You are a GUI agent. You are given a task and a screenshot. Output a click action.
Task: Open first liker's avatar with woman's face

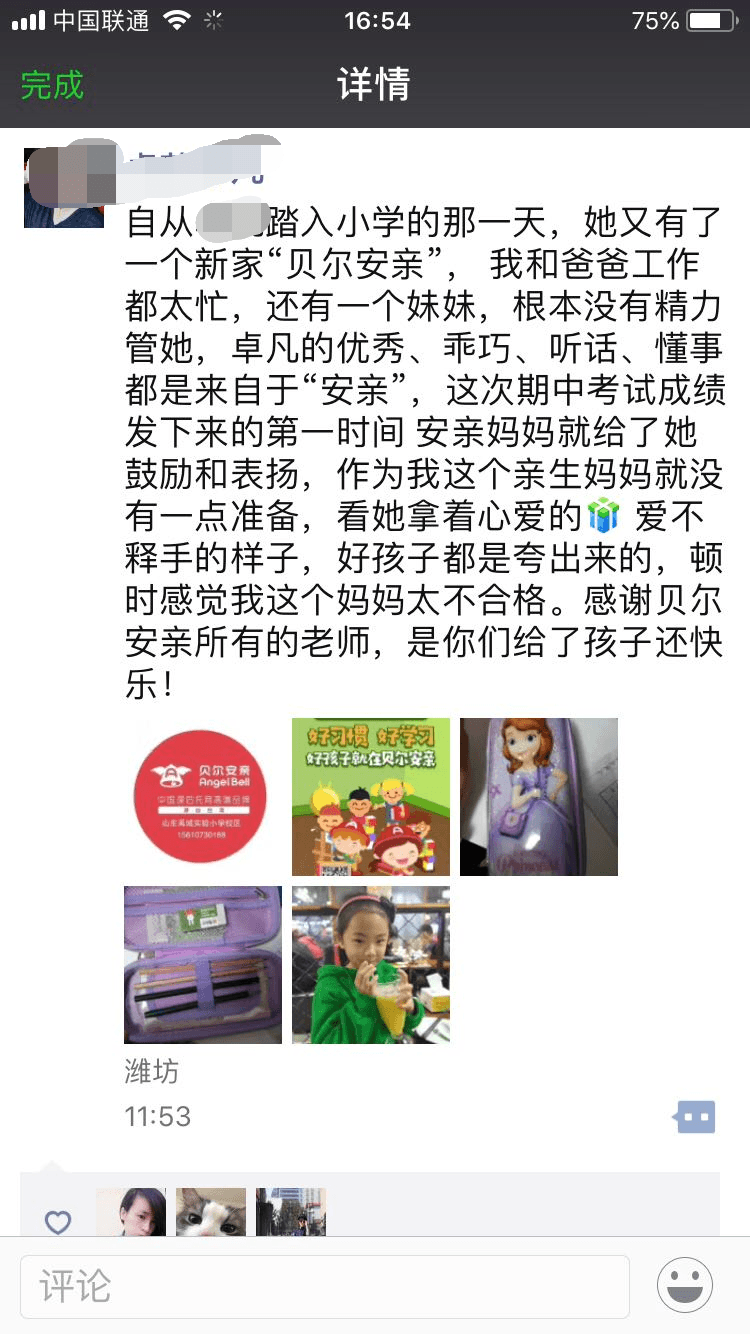(x=131, y=1212)
